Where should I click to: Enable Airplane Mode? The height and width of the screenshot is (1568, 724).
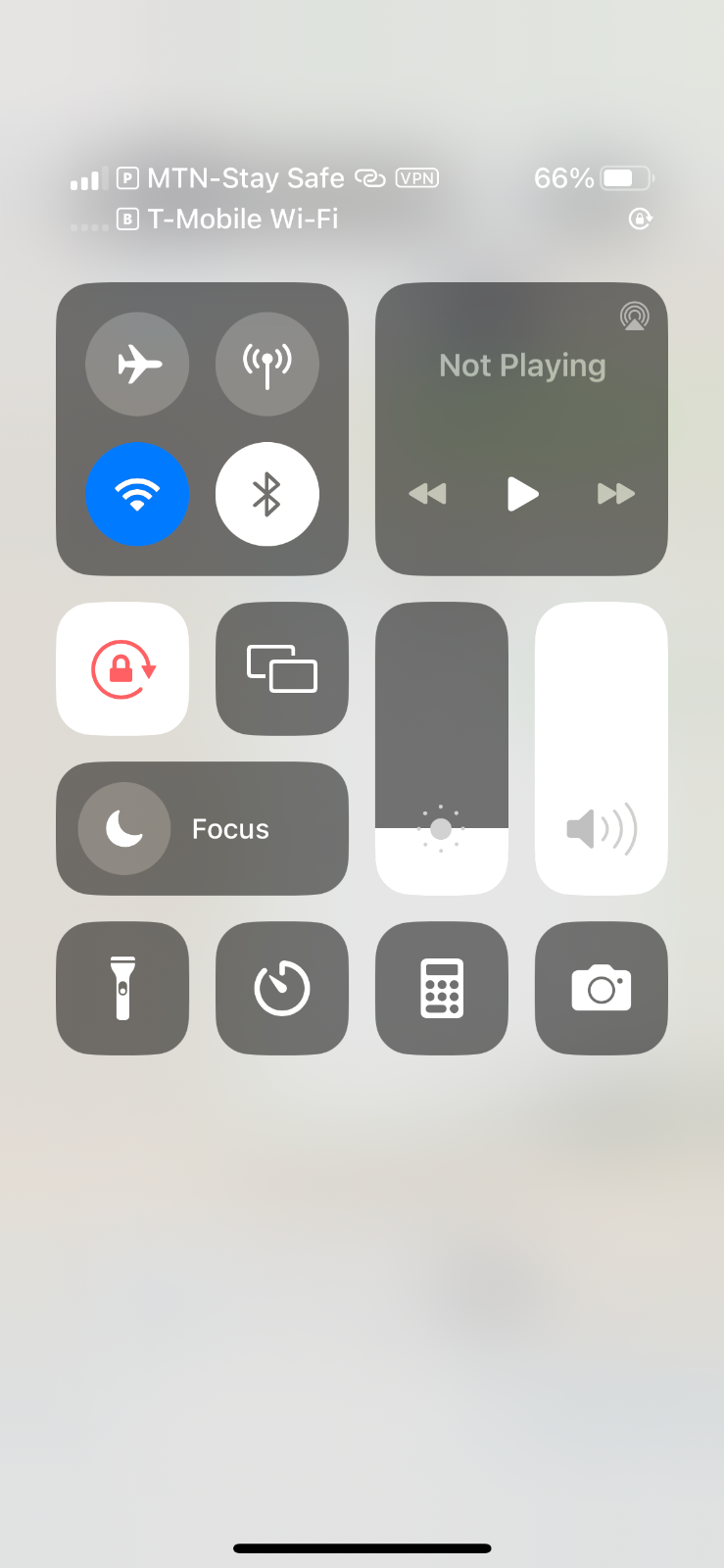click(137, 365)
